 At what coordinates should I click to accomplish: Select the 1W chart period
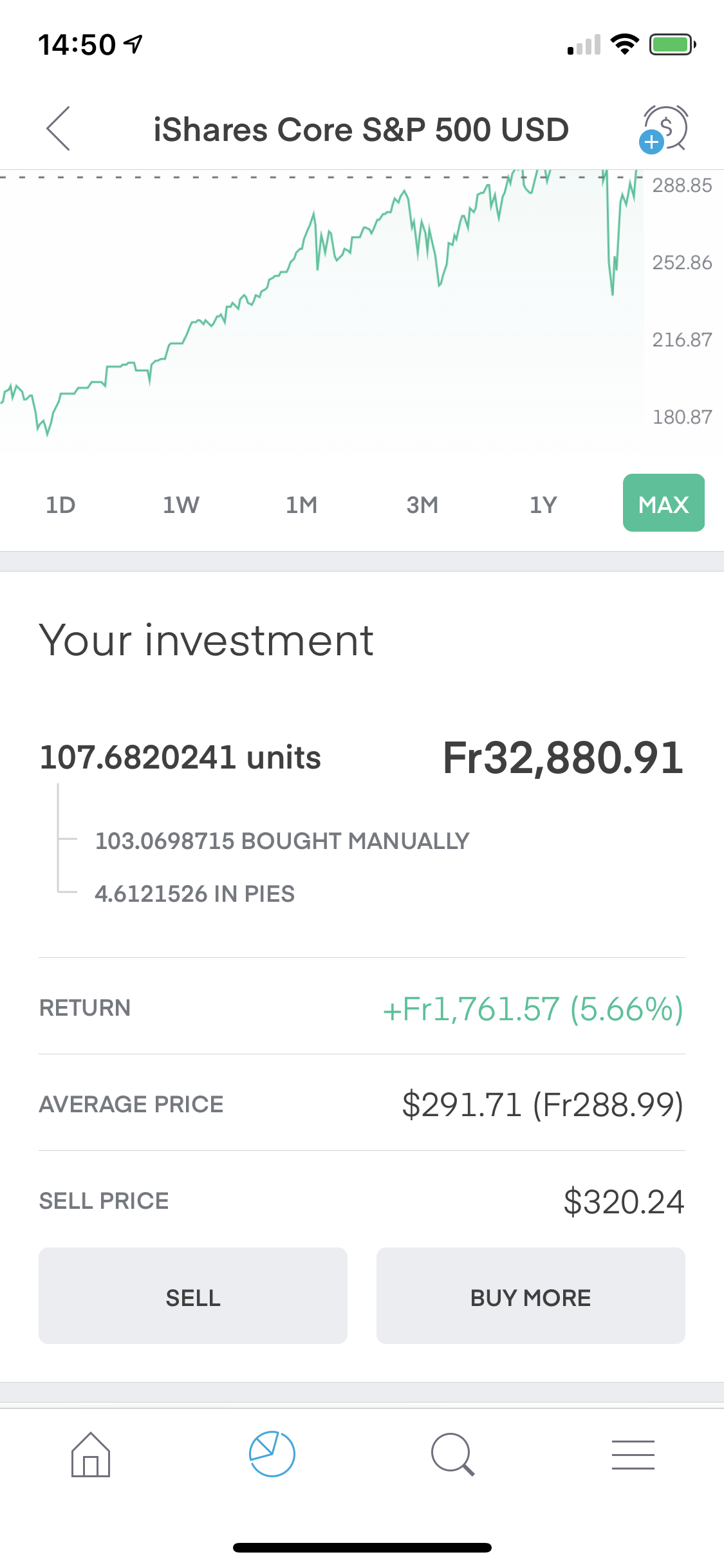pyautogui.click(x=181, y=505)
